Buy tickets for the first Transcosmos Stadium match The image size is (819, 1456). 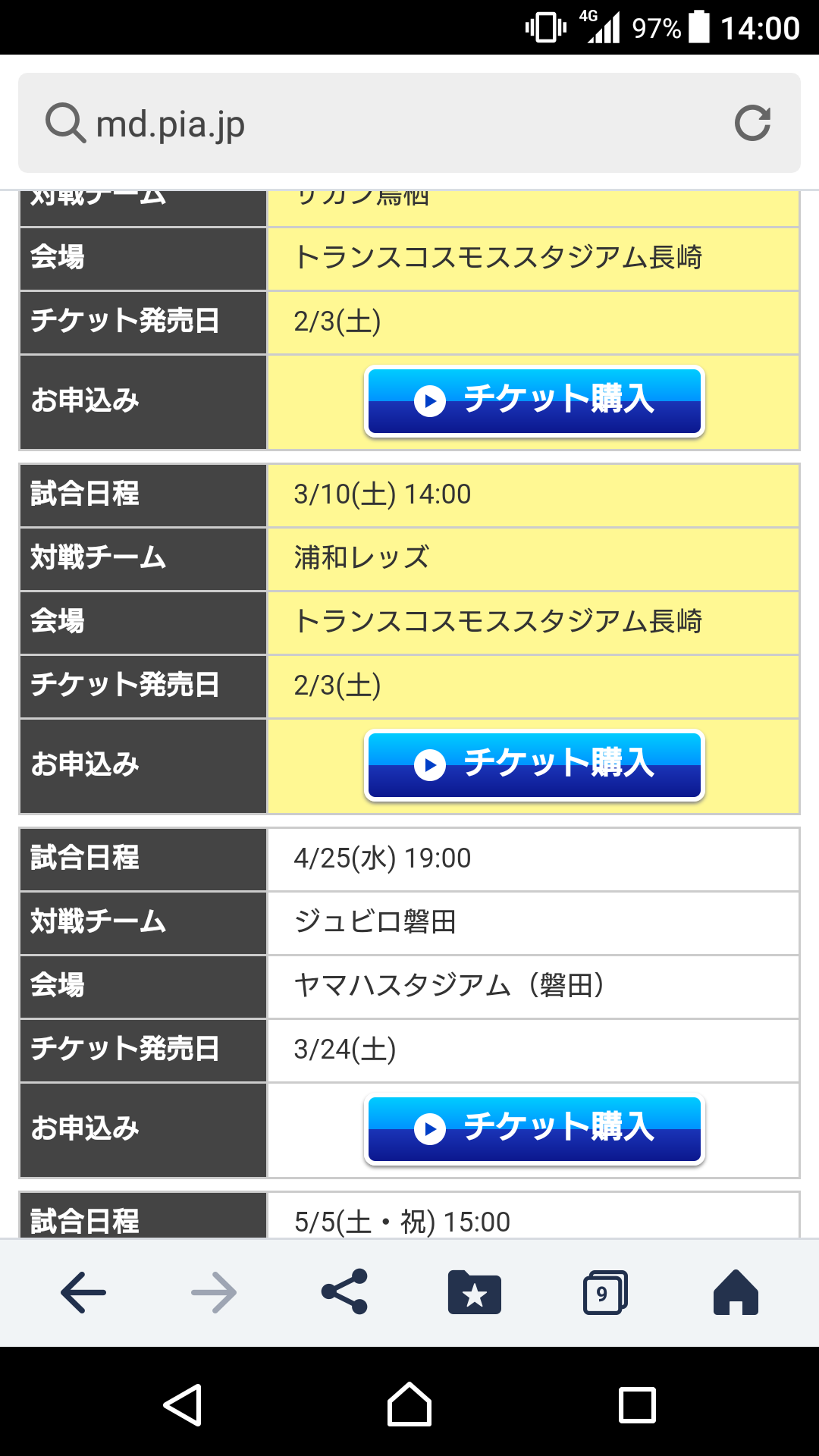(x=535, y=401)
